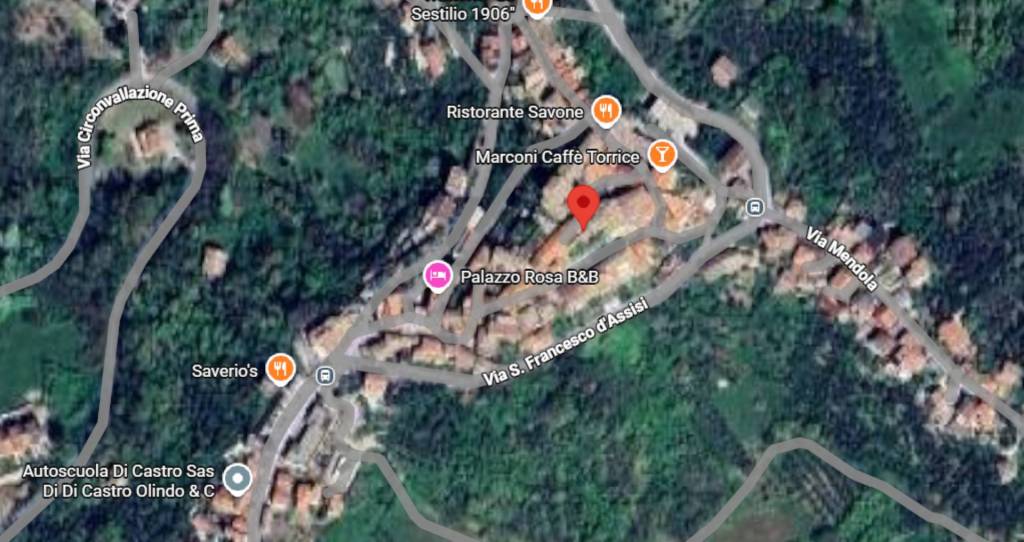Open the Sestilio 1906 restaurant marker
This screenshot has height=542, width=1024.
(538, 6)
